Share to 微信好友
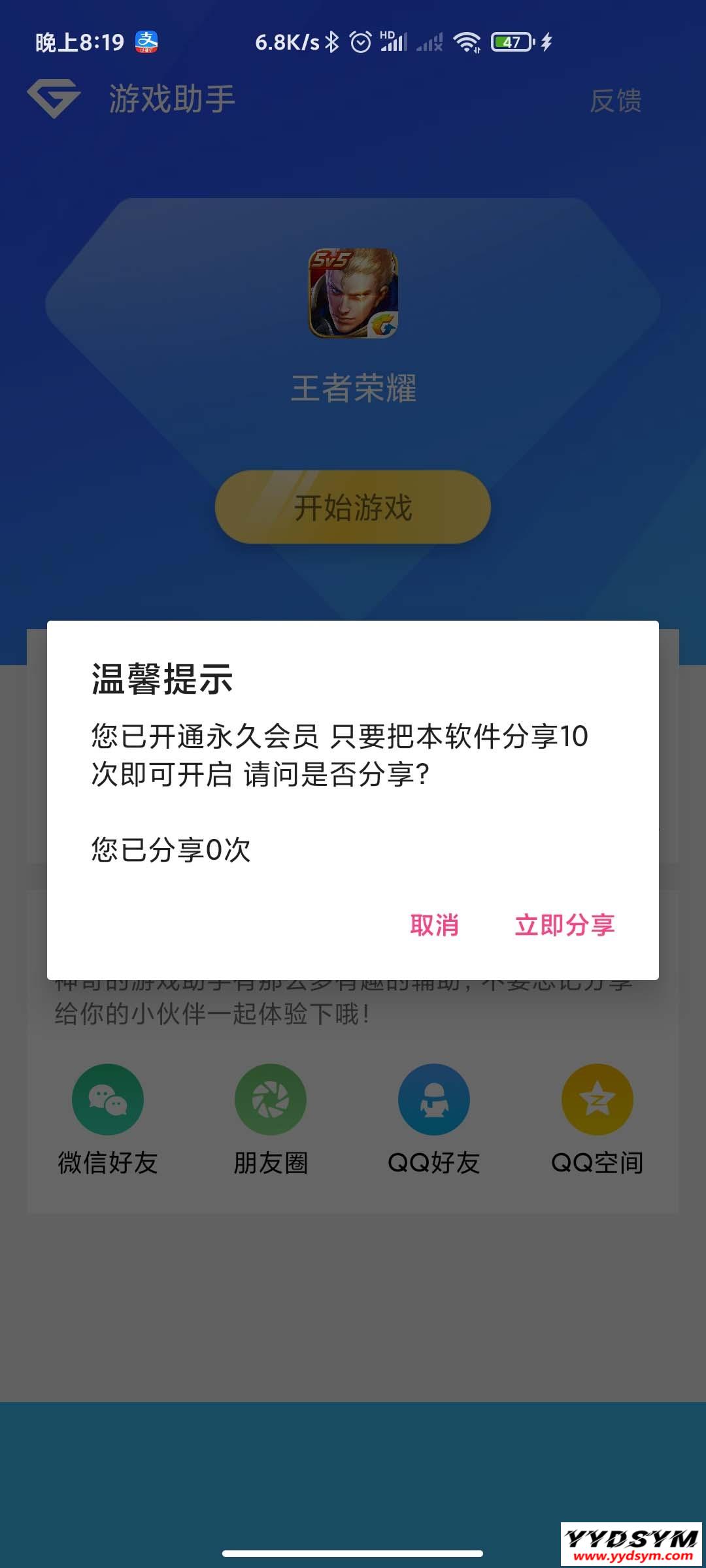This screenshot has width=706, height=1568. point(108,1100)
